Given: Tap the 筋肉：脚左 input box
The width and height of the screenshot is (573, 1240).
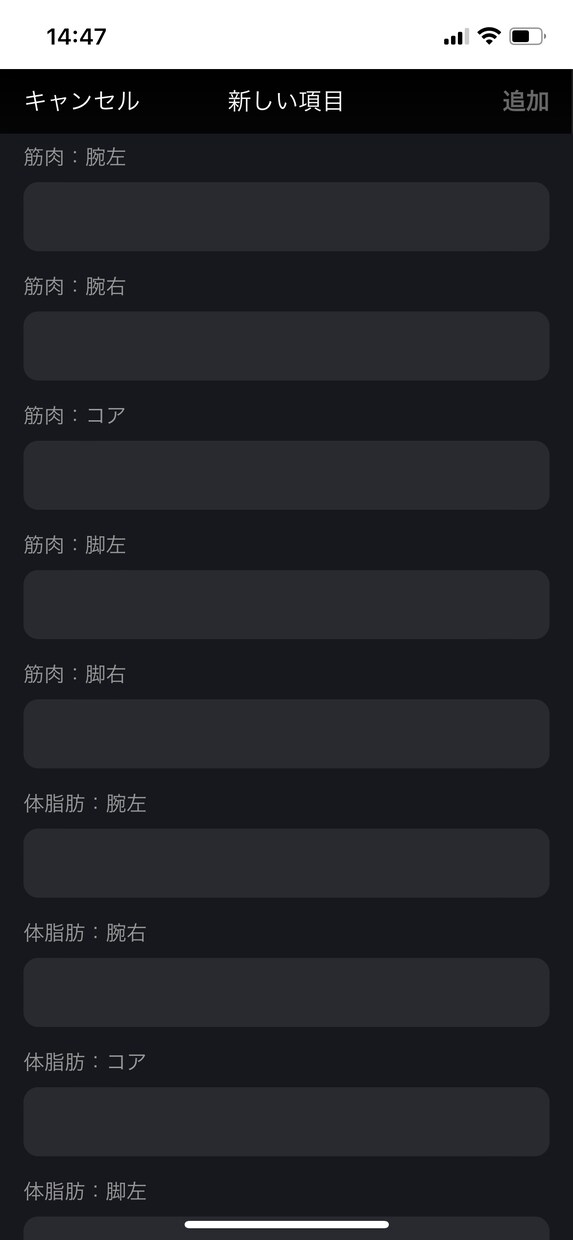Looking at the screenshot, I should 286,604.
